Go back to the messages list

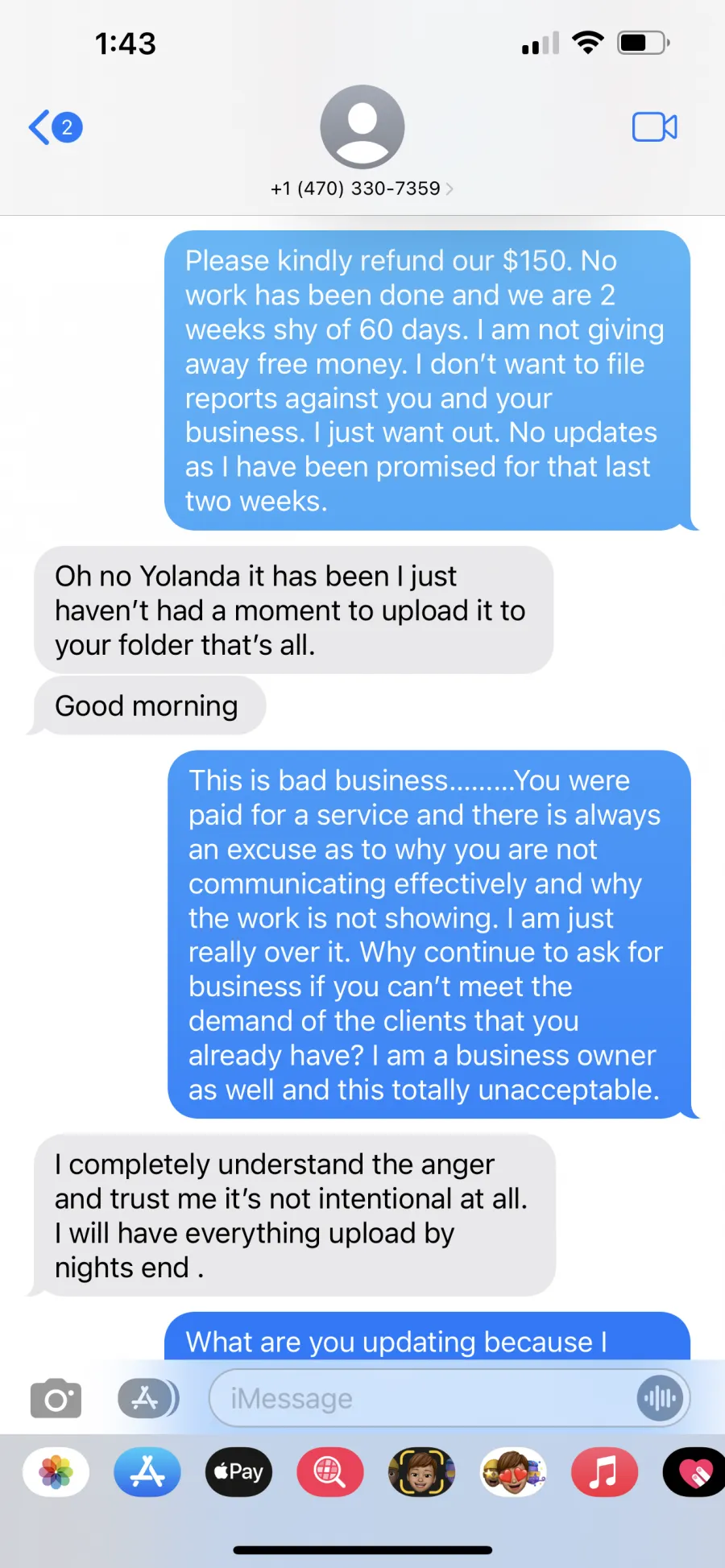(x=55, y=127)
